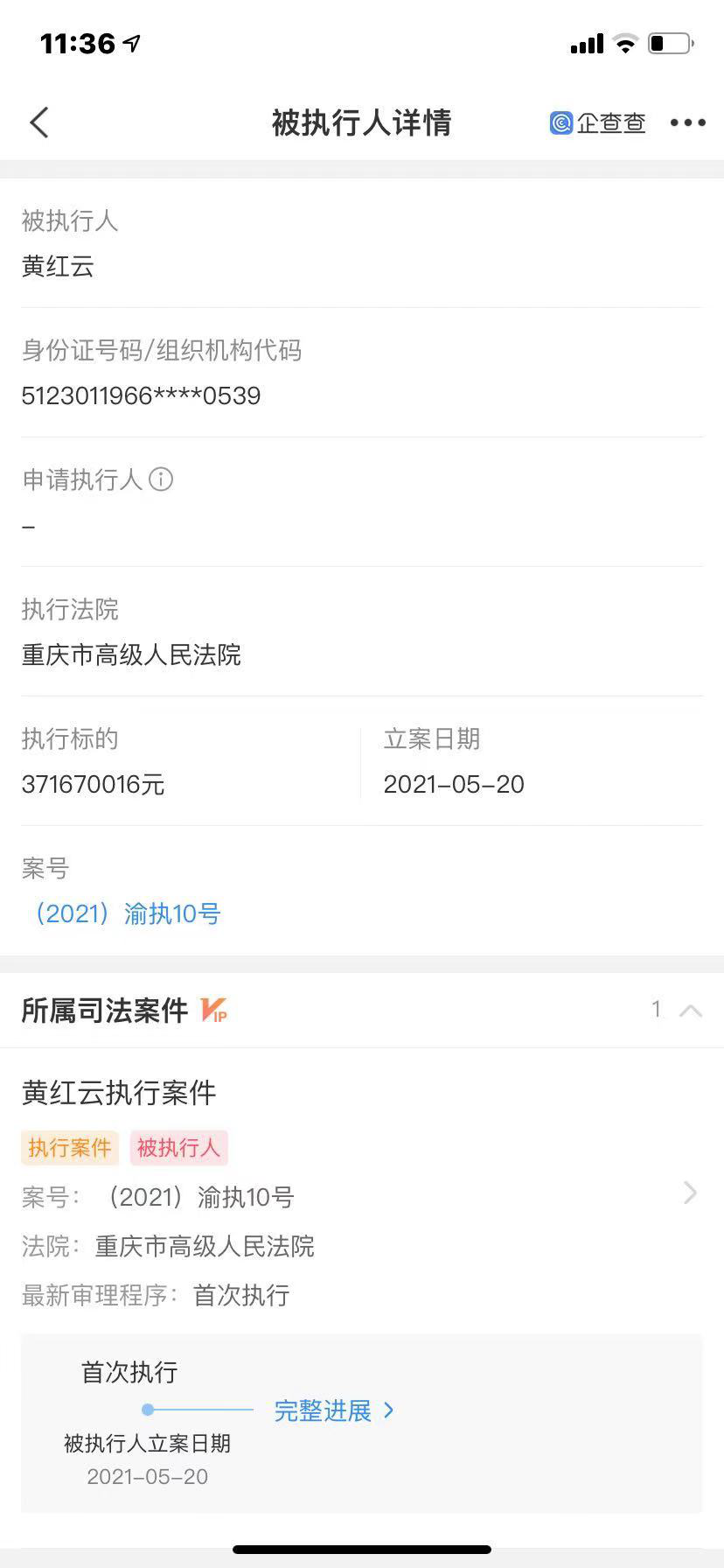View 完整进展 full progress
The height and width of the screenshot is (1568, 724).
point(334,1410)
